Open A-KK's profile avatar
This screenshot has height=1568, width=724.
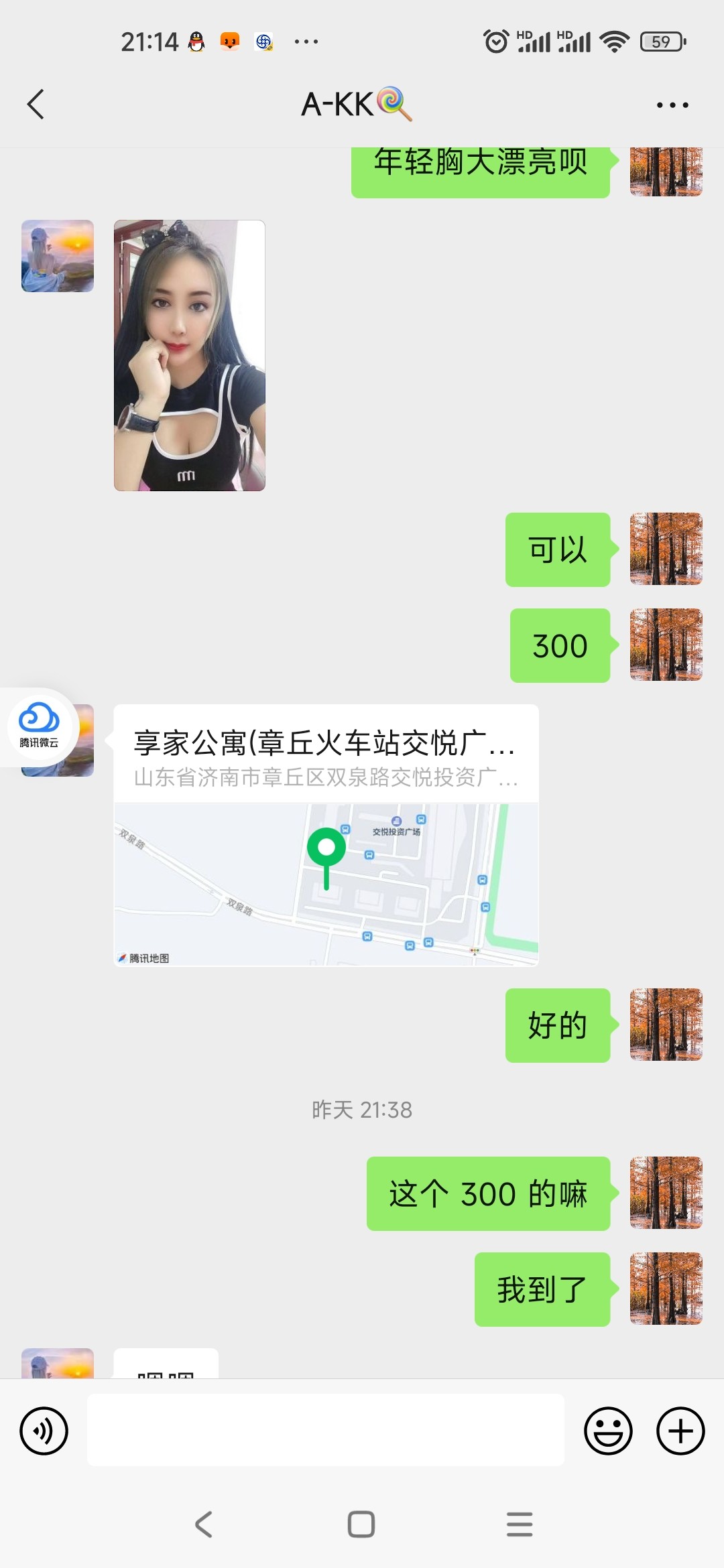pos(57,257)
